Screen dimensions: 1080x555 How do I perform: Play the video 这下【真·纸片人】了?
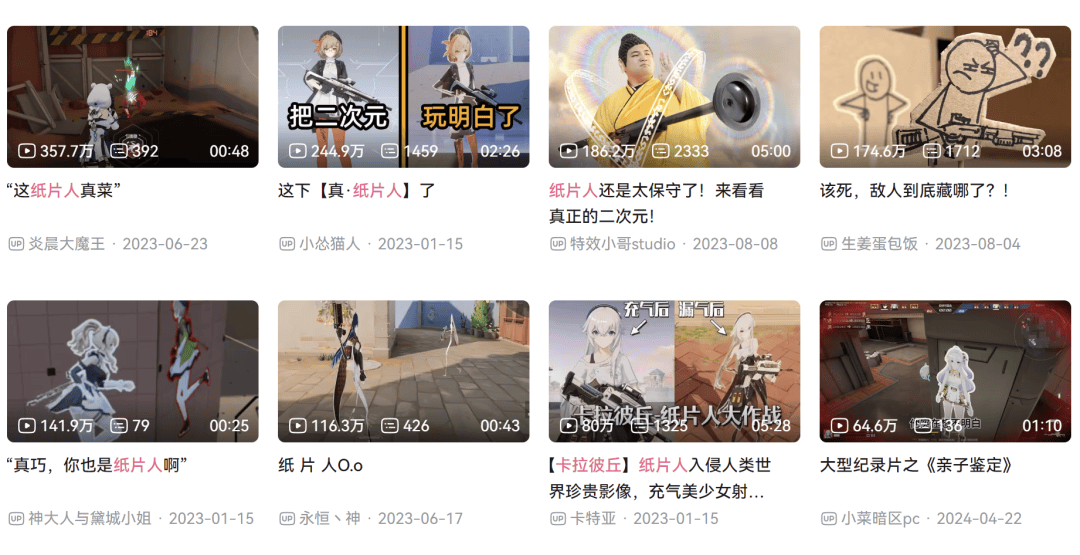pos(403,96)
